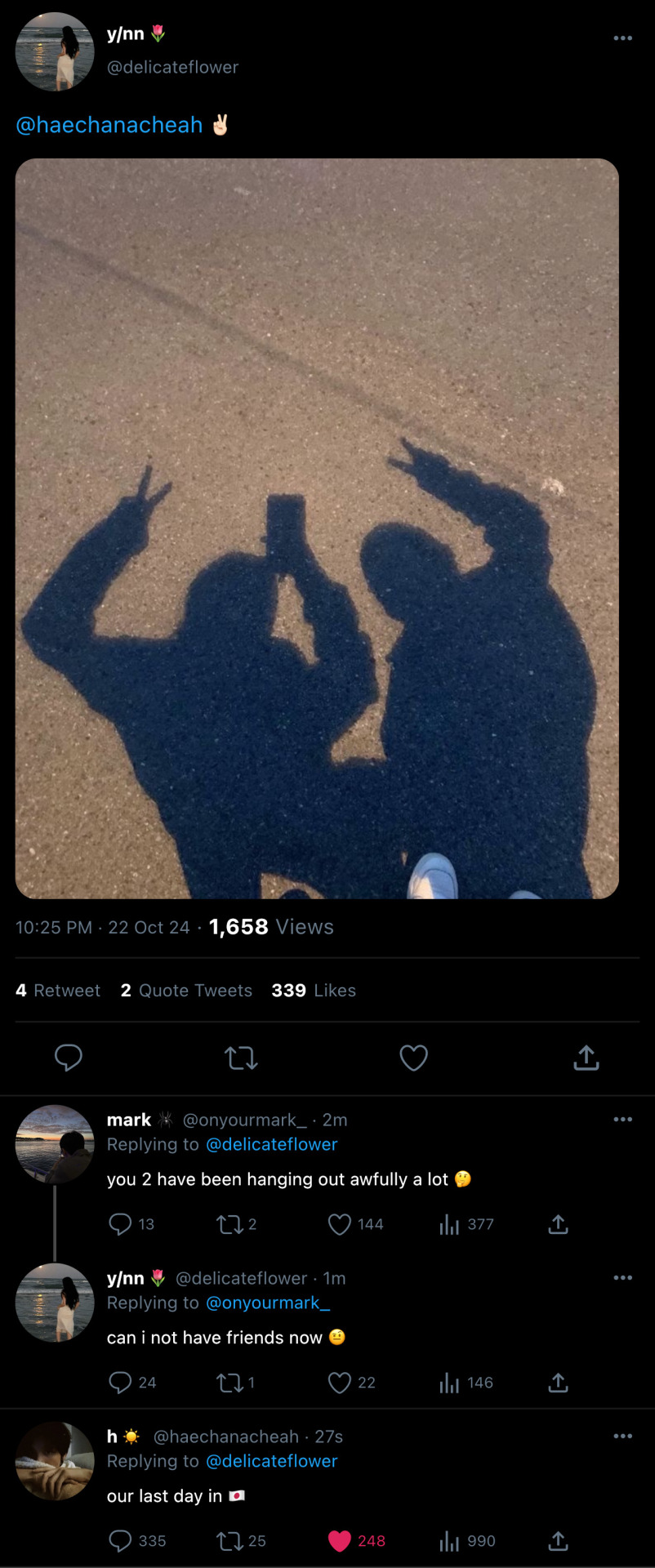The image size is (655, 1568).
Task: View the 2 Quote Tweets
Action: tap(186, 991)
